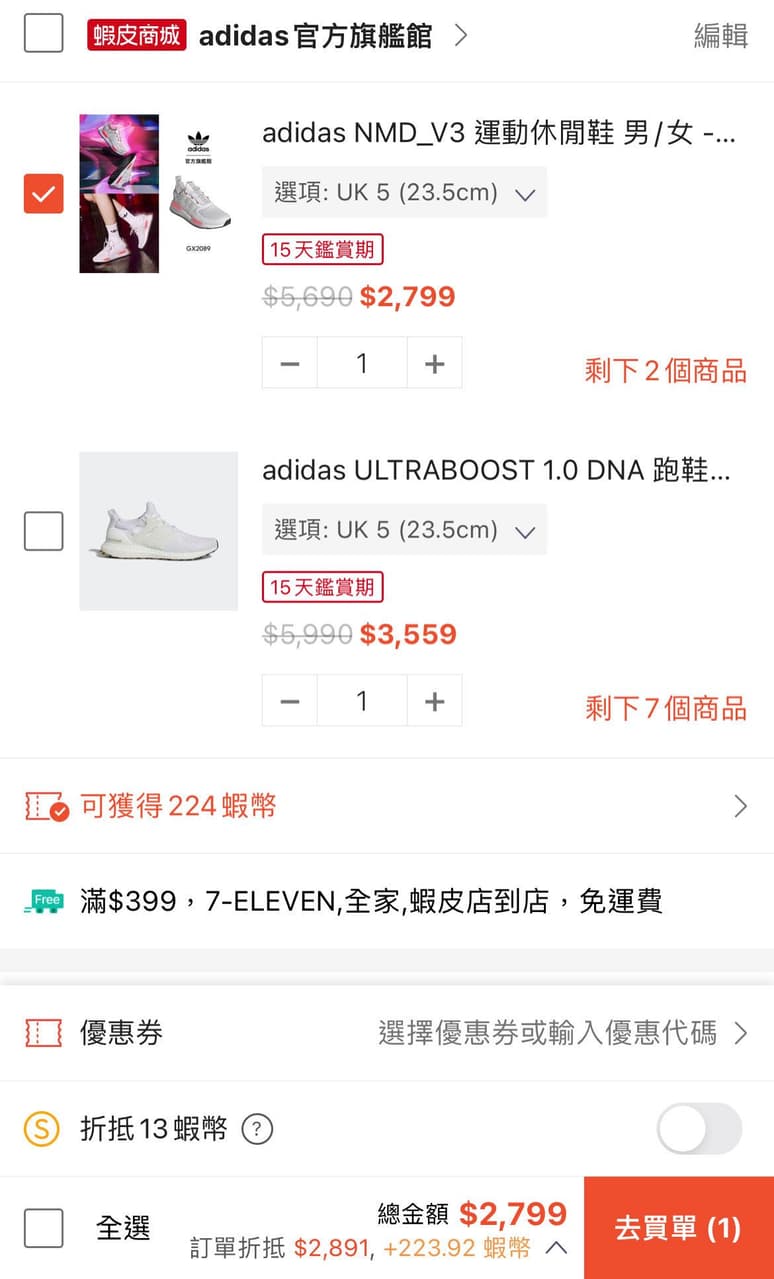
Task: Click the yellow Shopee coins icon beside 折抵
Action: tap(40, 1129)
